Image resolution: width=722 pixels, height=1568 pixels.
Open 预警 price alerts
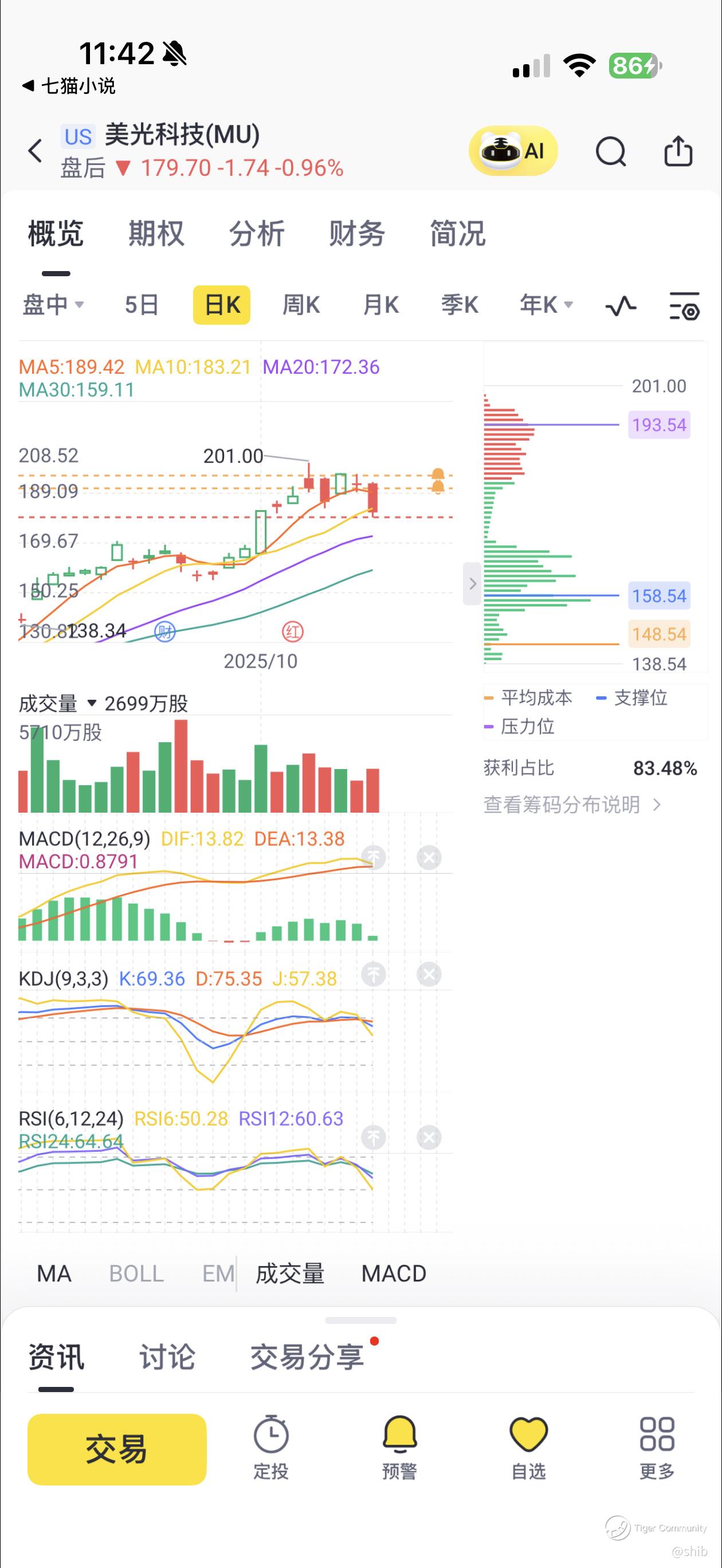click(x=399, y=1448)
